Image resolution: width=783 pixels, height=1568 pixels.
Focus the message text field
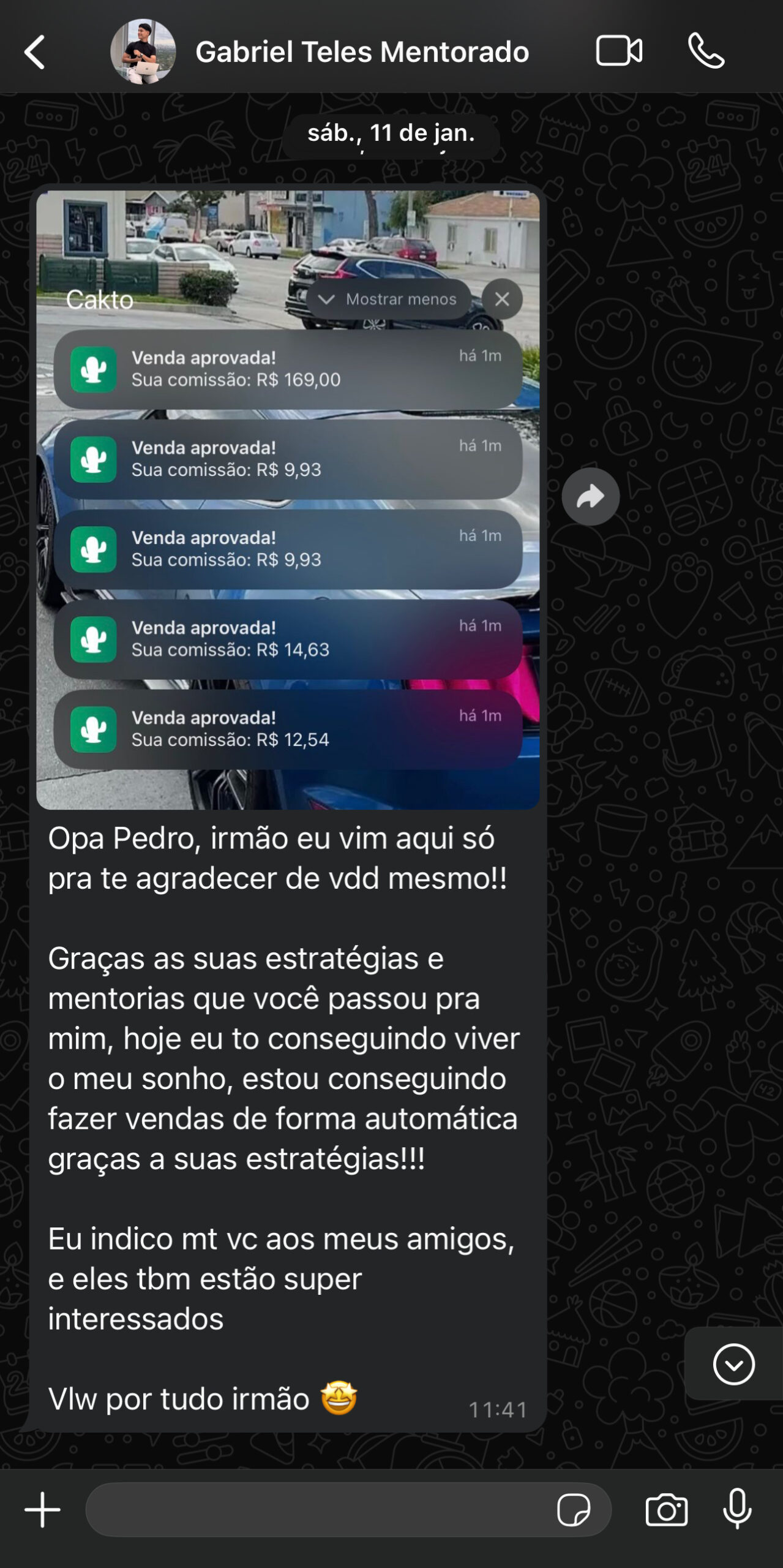click(x=318, y=1510)
